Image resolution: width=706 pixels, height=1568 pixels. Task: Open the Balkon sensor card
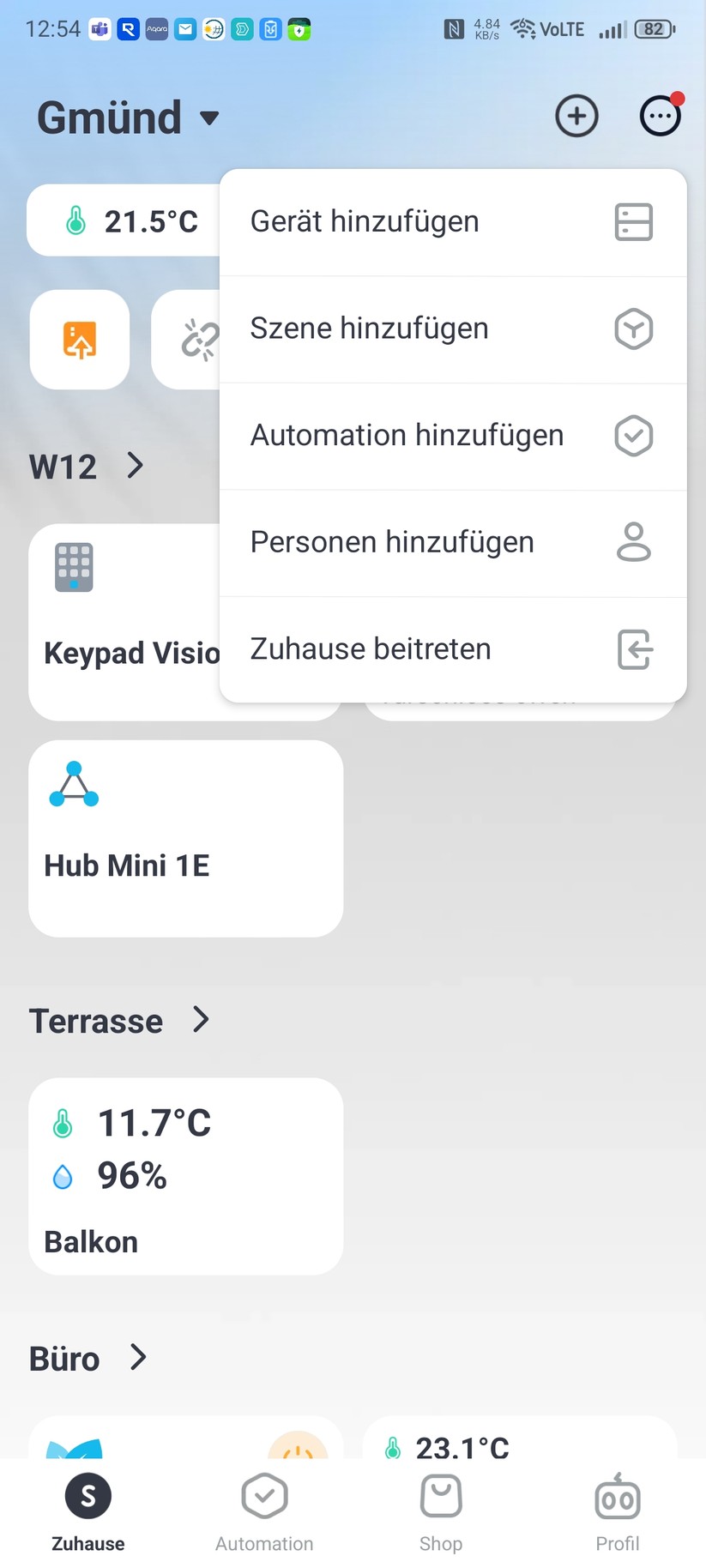tap(184, 1175)
